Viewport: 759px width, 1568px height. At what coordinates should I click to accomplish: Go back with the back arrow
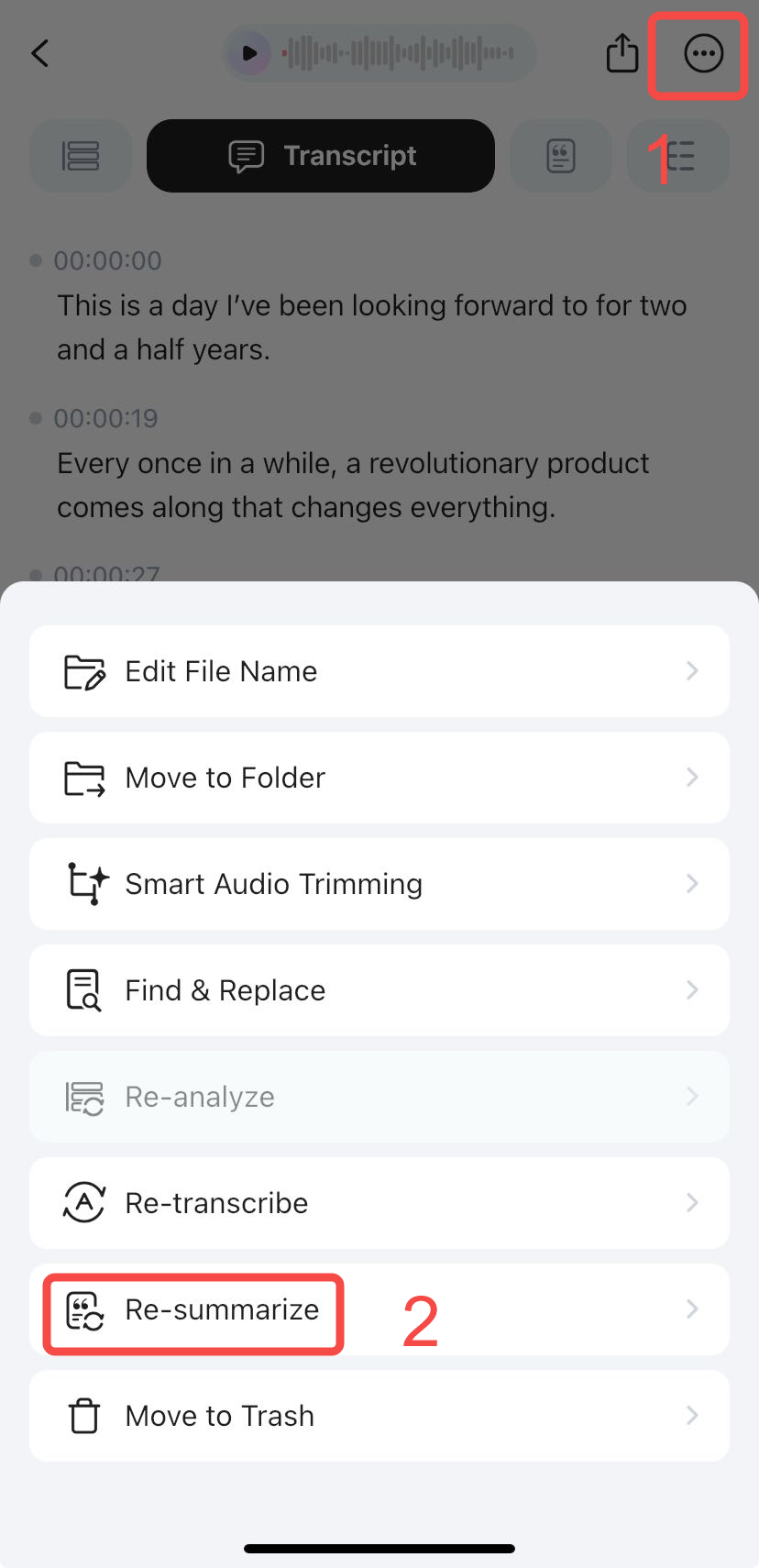(x=40, y=53)
